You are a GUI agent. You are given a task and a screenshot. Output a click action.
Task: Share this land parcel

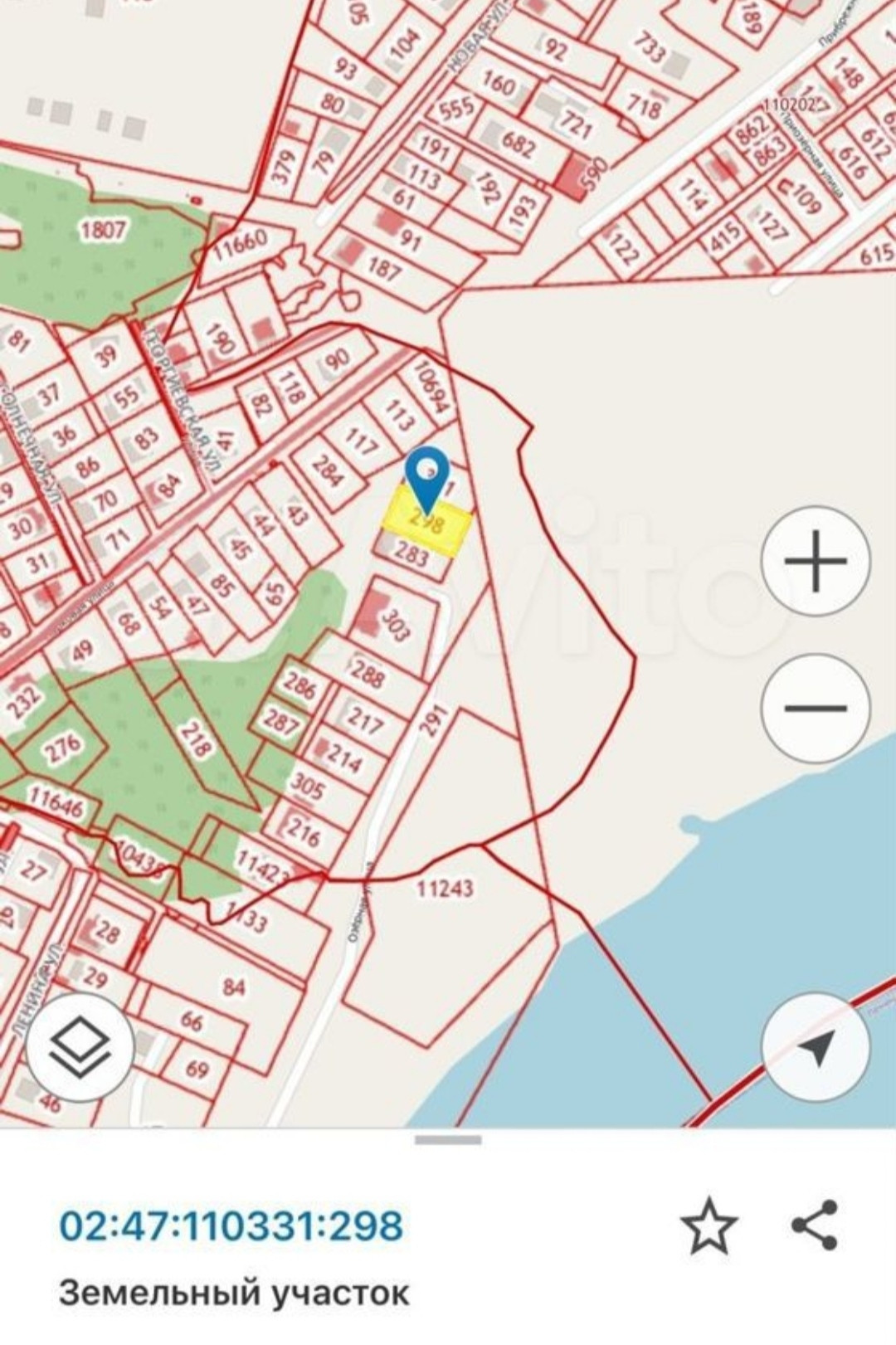pos(815,1226)
